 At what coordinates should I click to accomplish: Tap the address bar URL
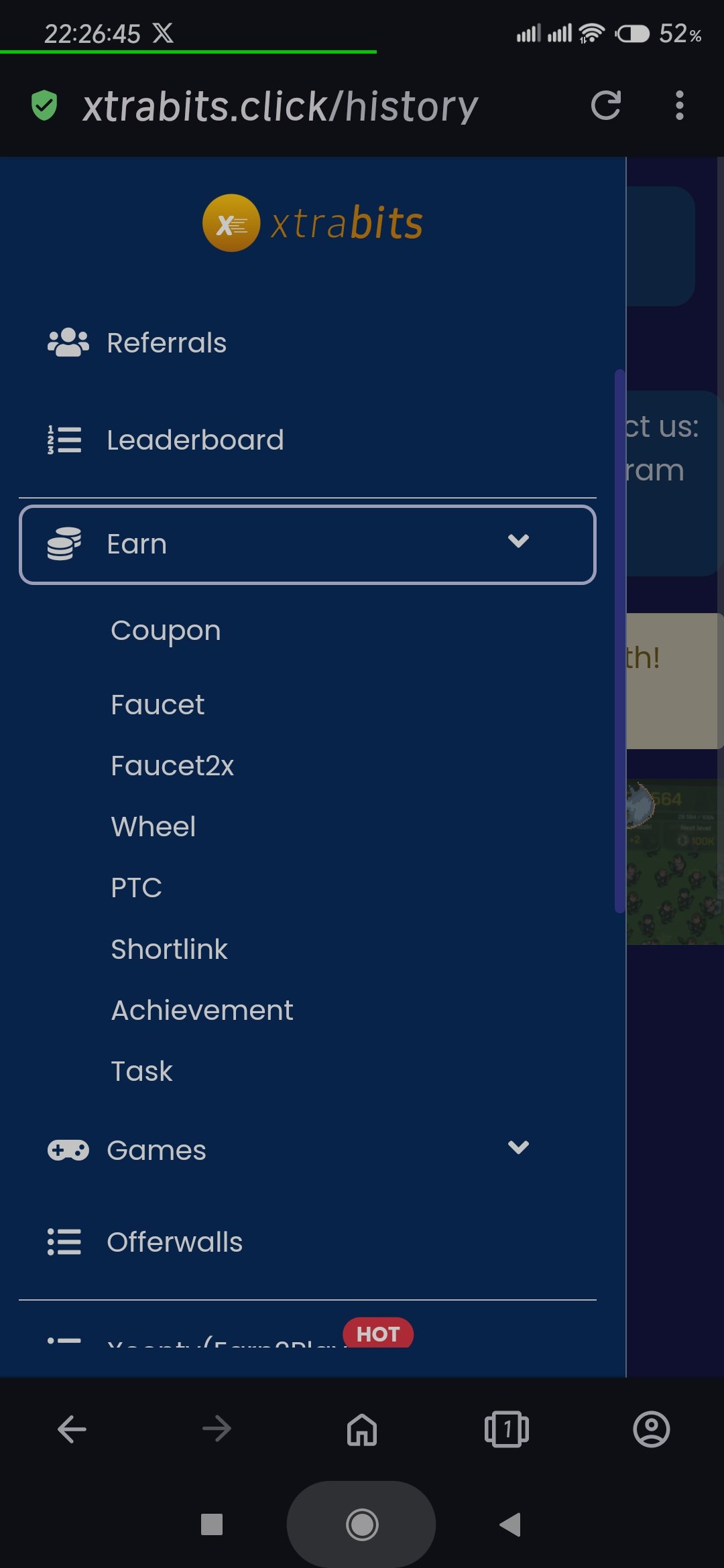tap(280, 107)
